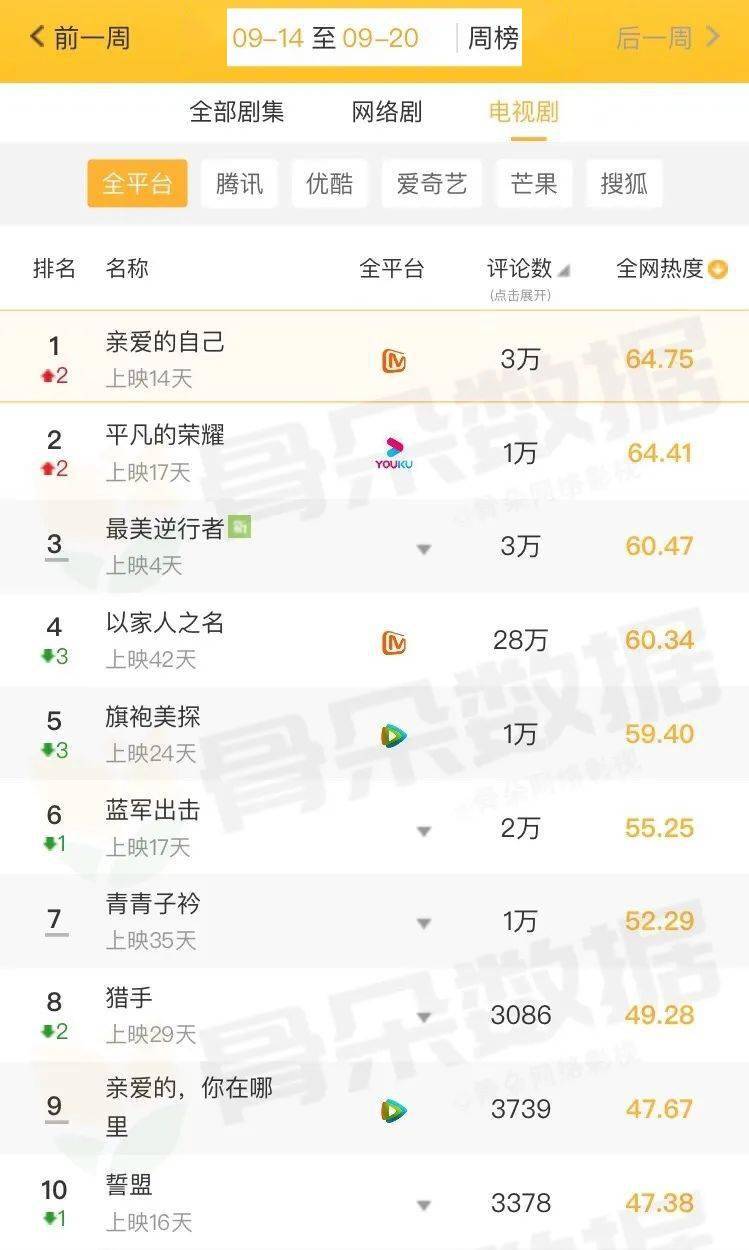
Task: Filter rankings by 腾讯
Action: [240, 184]
